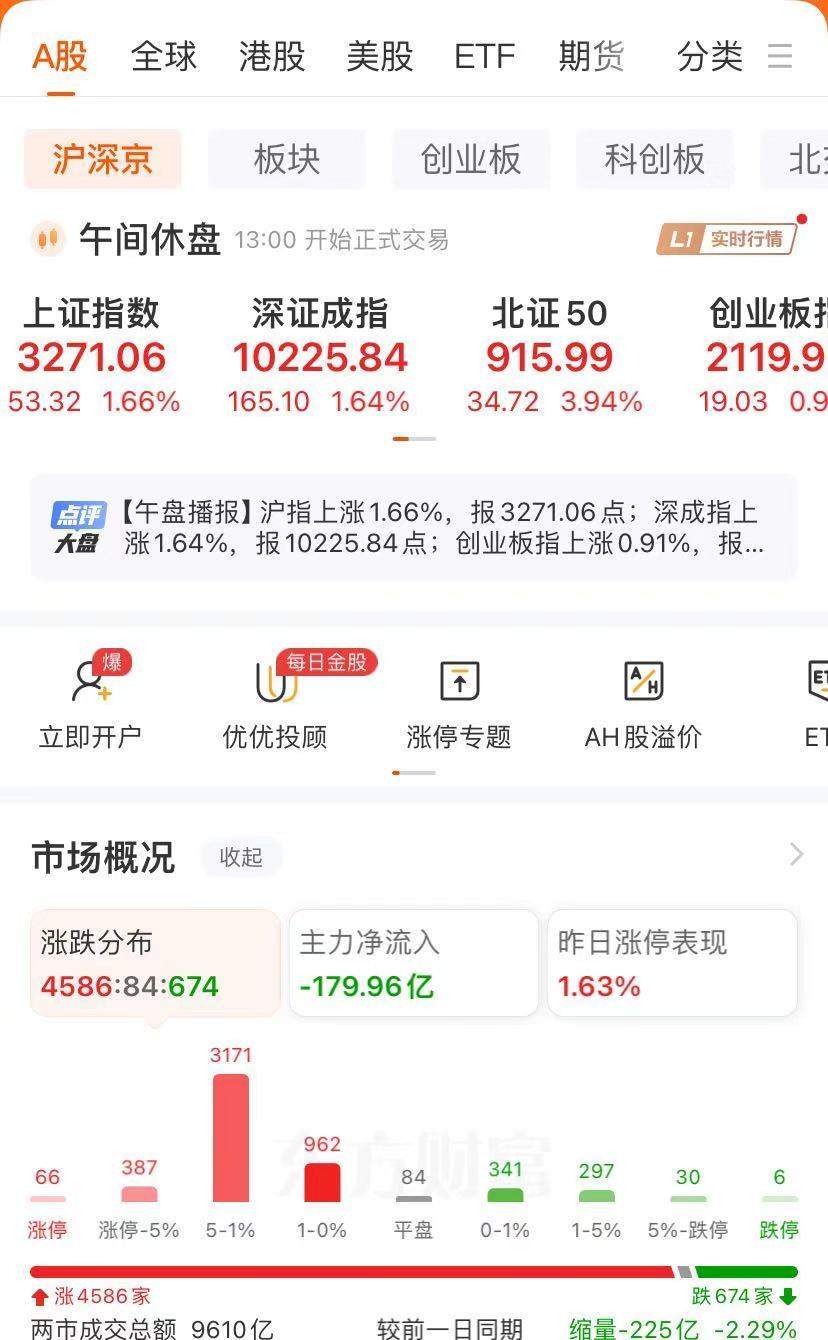This screenshot has height=1340, width=828.
Task: Open the L1 实时行情 badge
Action: click(x=727, y=239)
